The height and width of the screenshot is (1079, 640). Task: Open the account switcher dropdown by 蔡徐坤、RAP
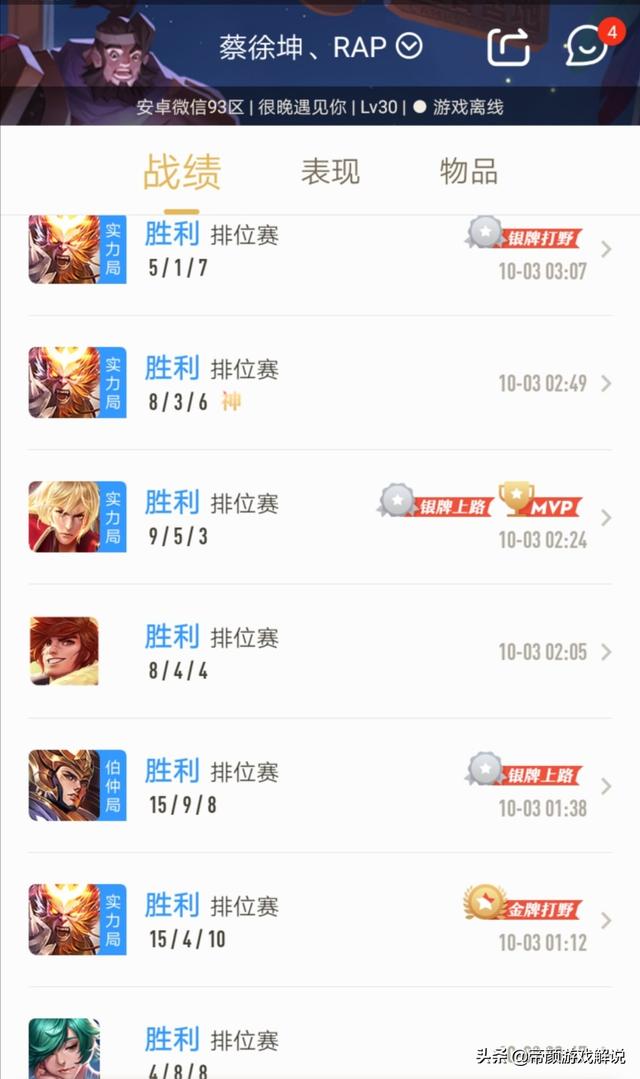(x=409, y=47)
